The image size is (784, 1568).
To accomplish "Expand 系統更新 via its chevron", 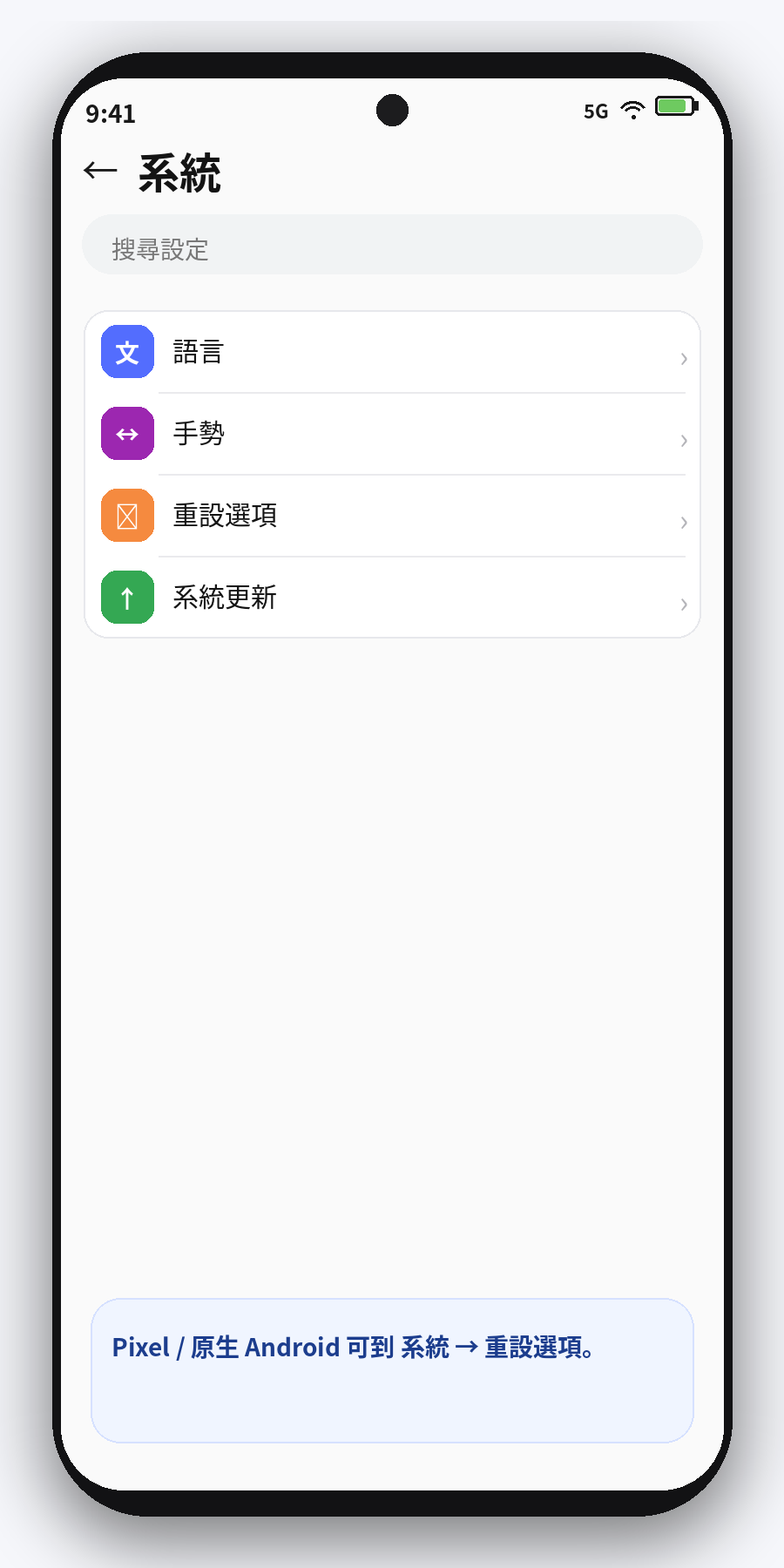I will 684,605.
